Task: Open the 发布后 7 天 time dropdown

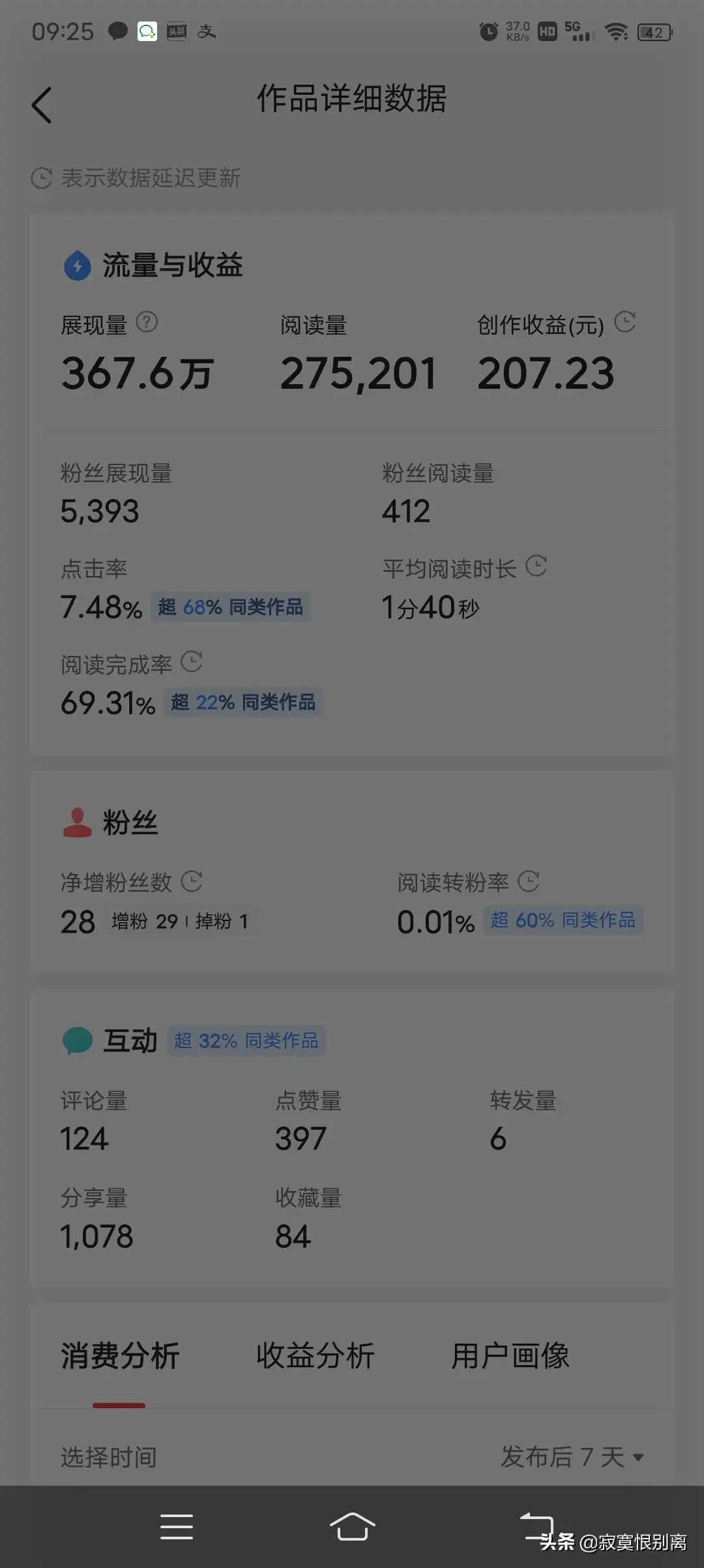Action: click(x=572, y=1456)
